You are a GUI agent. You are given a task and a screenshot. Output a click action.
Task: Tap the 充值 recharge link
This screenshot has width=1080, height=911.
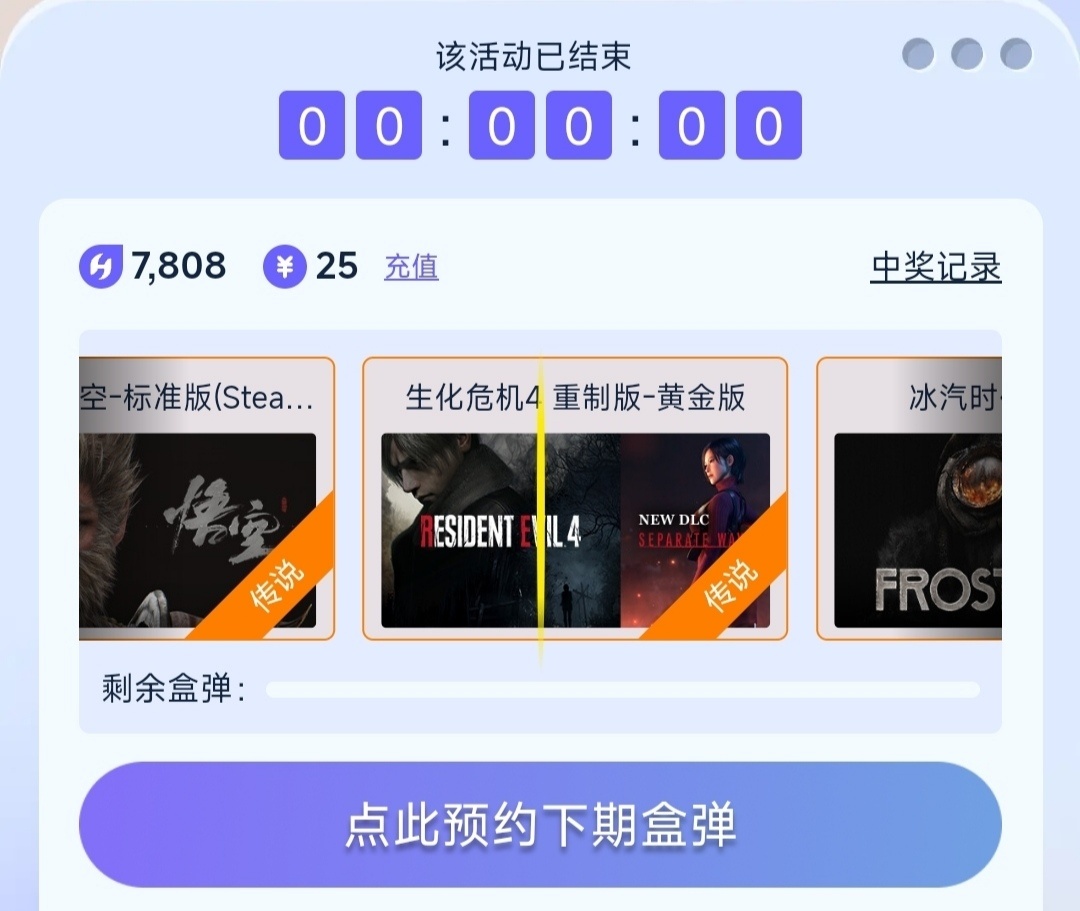click(x=411, y=267)
